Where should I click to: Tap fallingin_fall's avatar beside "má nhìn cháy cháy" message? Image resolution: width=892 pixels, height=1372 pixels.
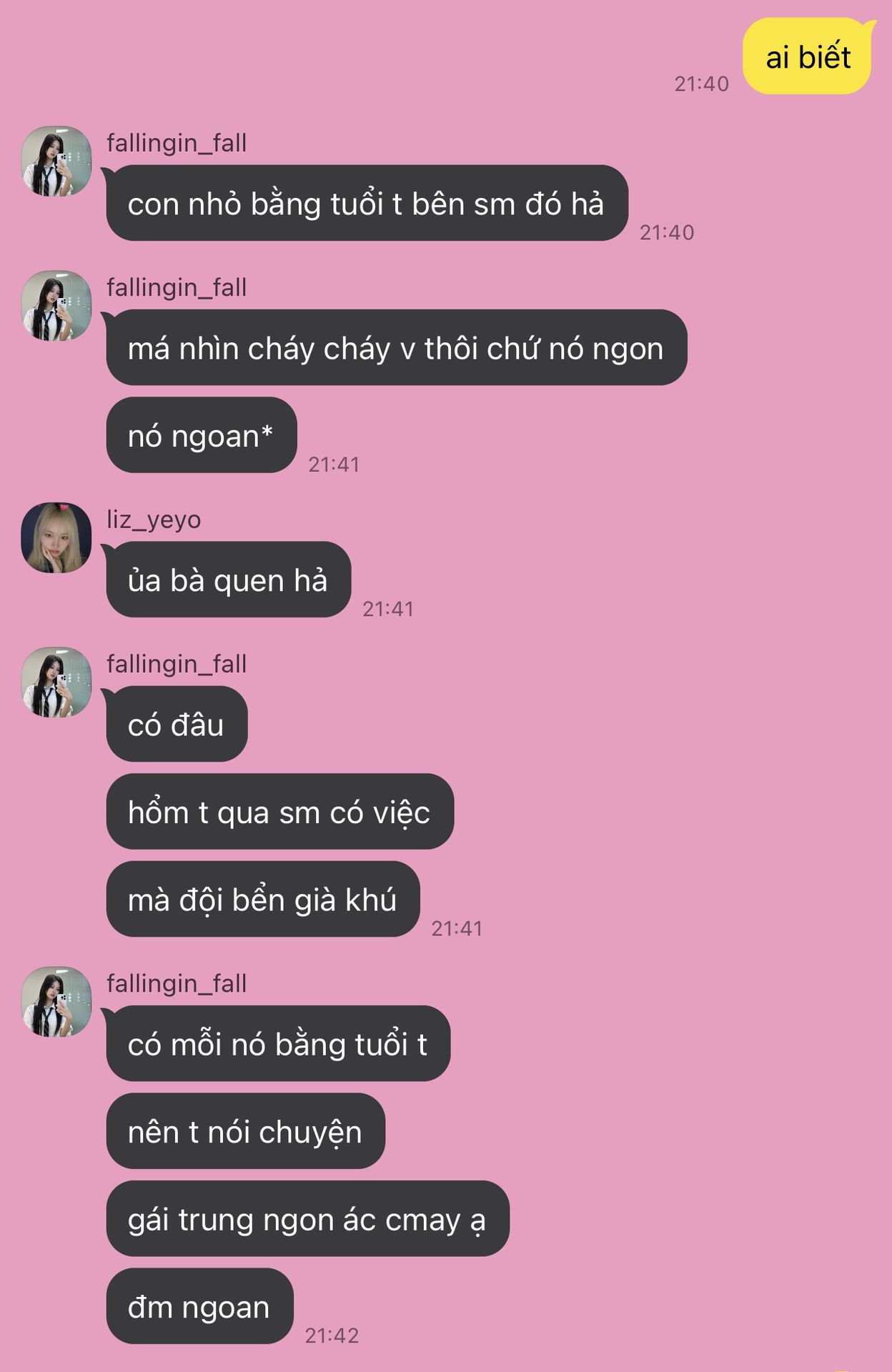[56, 306]
